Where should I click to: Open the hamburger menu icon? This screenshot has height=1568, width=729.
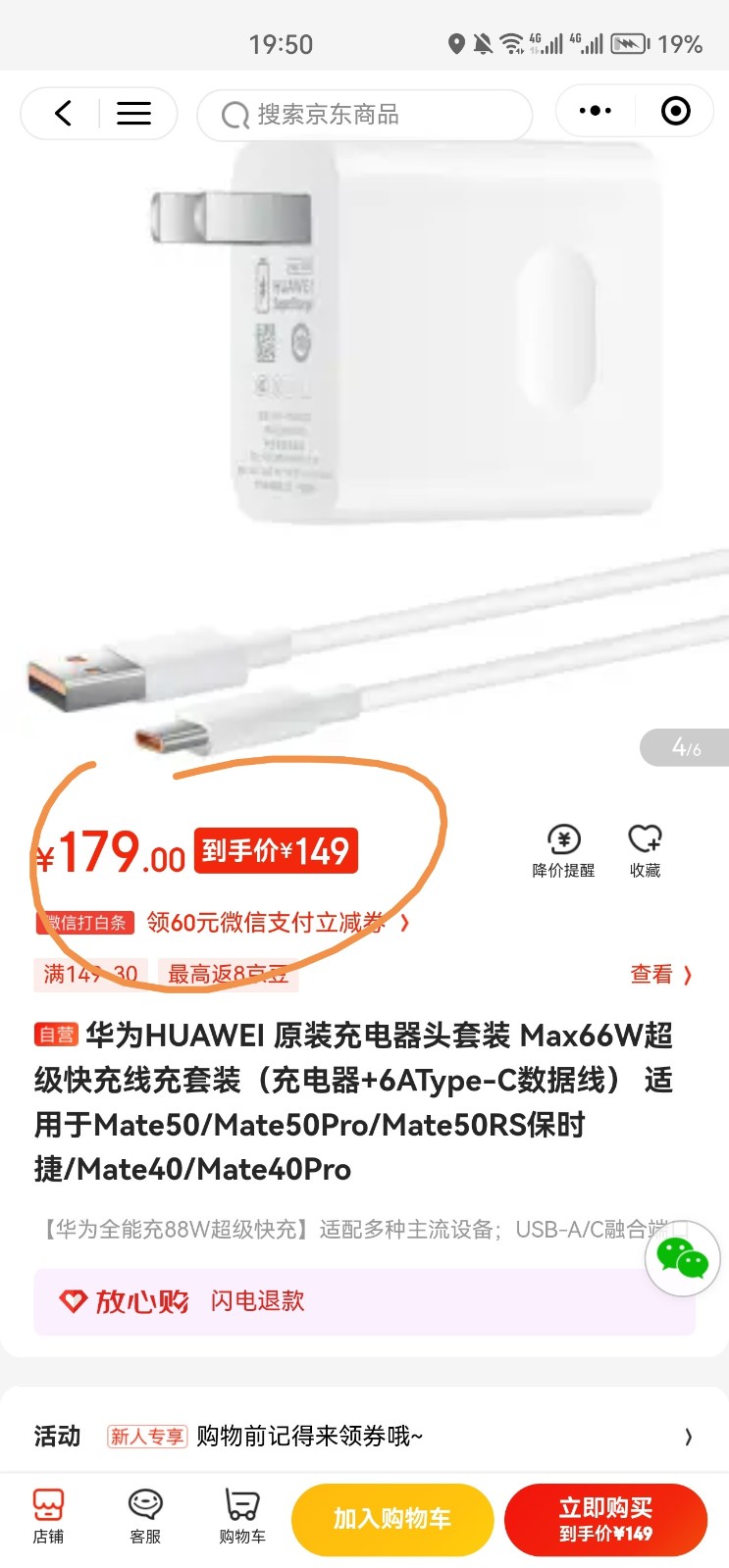pyautogui.click(x=133, y=114)
